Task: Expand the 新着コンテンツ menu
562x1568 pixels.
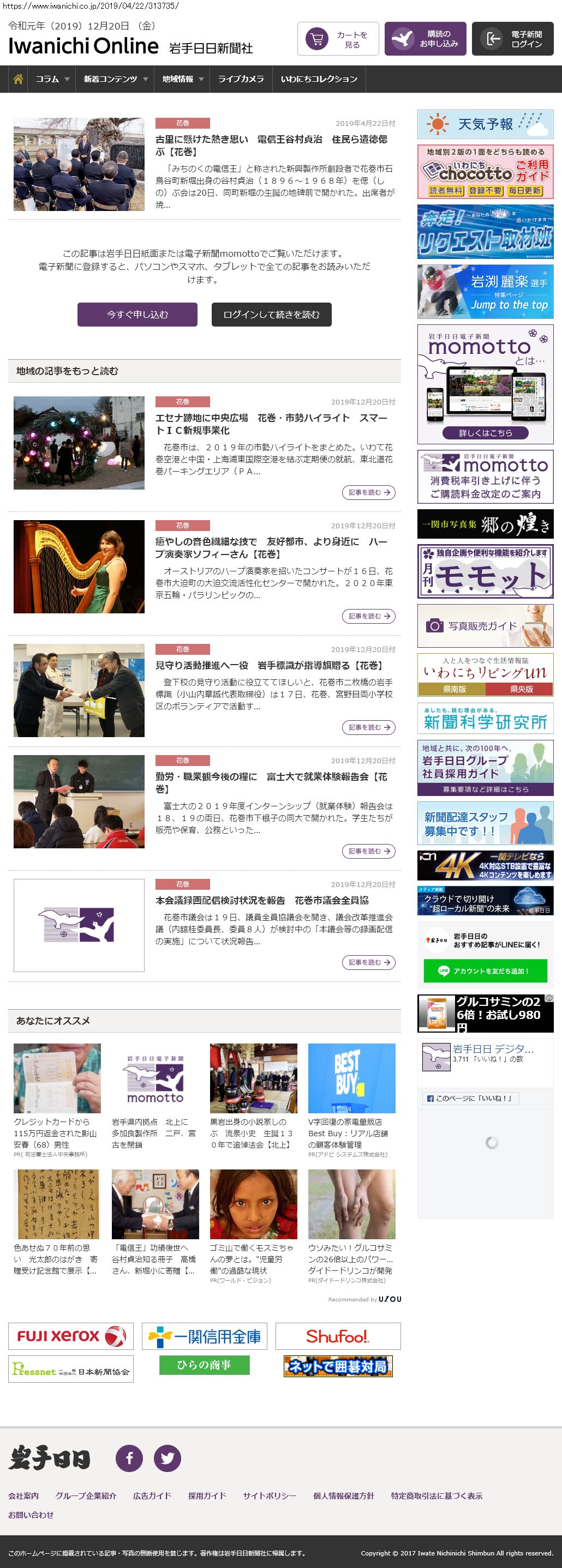Action: (x=115, y=79)
